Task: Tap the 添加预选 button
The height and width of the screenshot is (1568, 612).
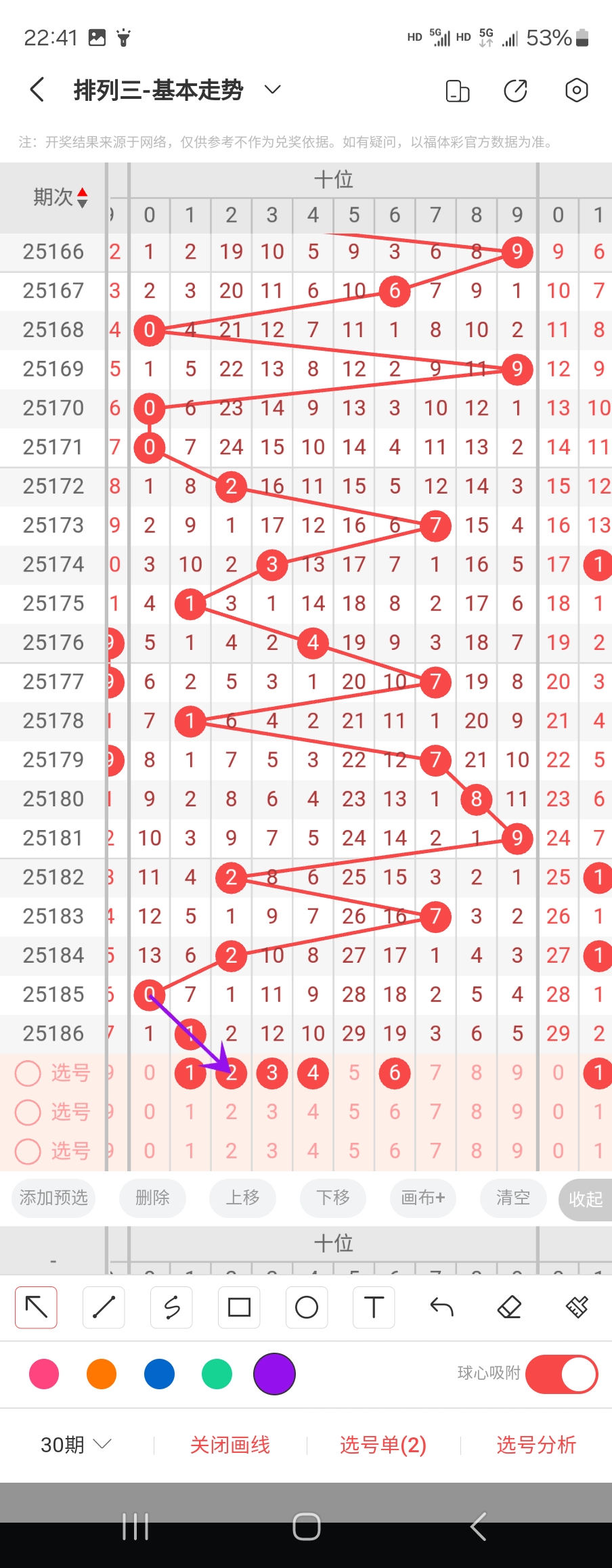Action: (53, 1198)
